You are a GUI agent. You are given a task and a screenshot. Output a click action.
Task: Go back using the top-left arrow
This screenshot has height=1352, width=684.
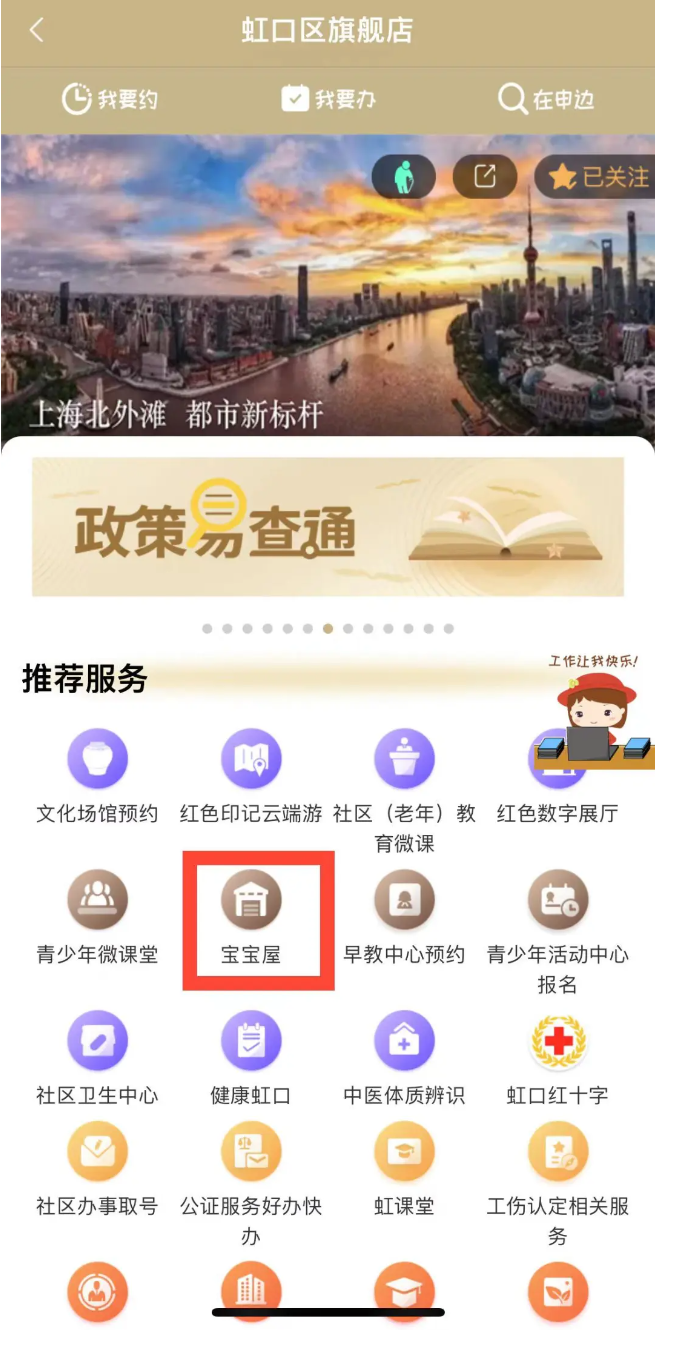pyautogui.click(x=37, y=31)
